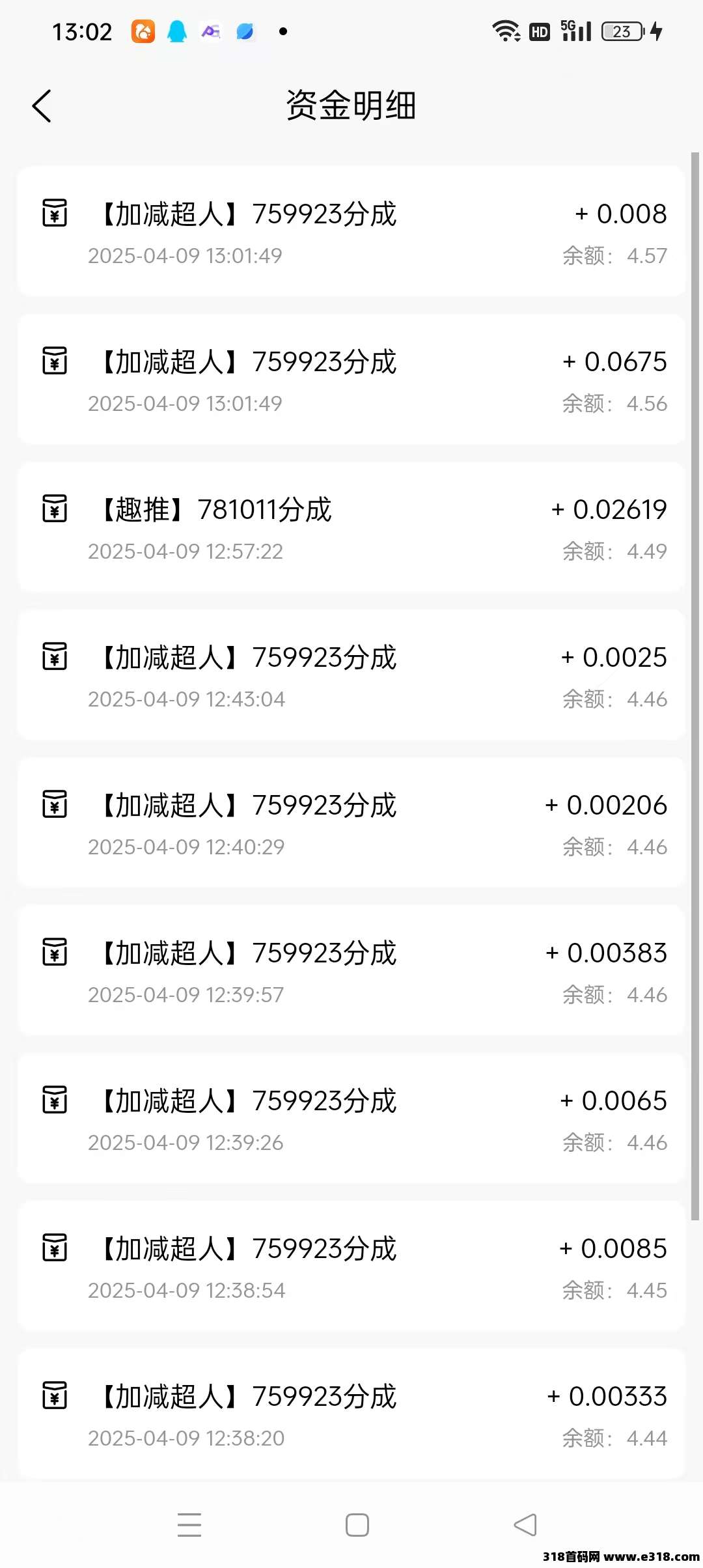This screenshot has height=1568, width=703.
Task: Open the 趣推 781011分成 record
Action: tap(351, 527)
